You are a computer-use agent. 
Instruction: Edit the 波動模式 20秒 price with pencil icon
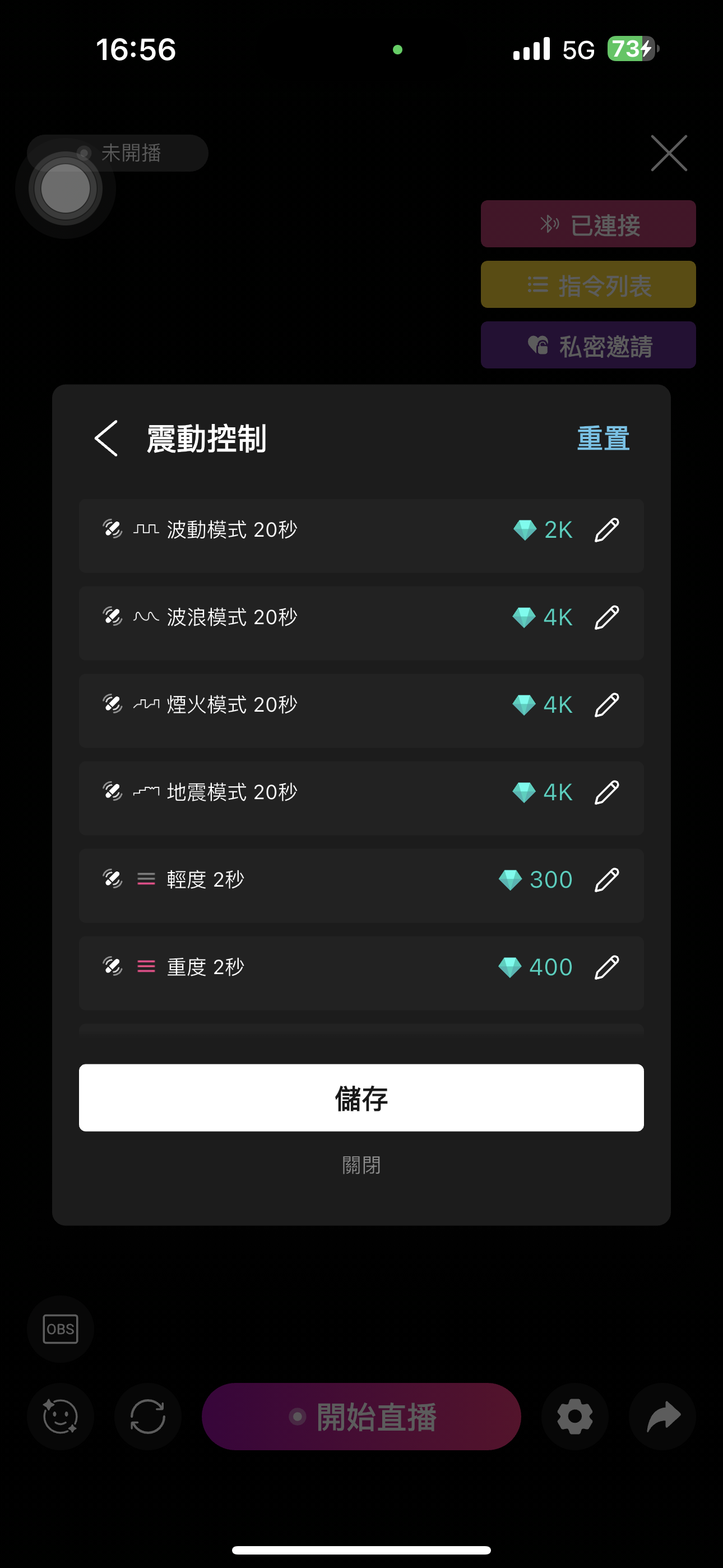[x=608, y=529]
